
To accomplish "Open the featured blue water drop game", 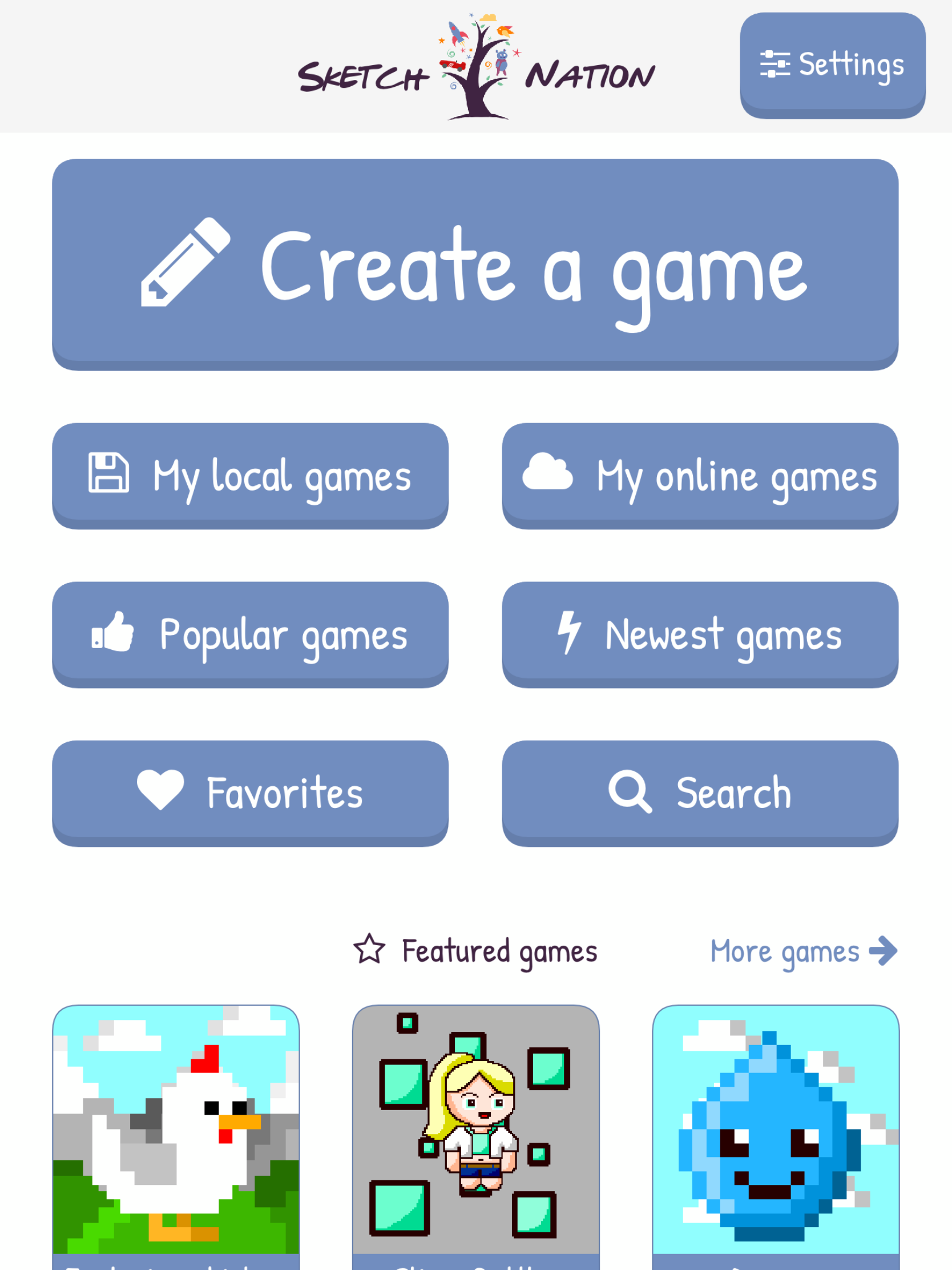I will point(775,1131).
